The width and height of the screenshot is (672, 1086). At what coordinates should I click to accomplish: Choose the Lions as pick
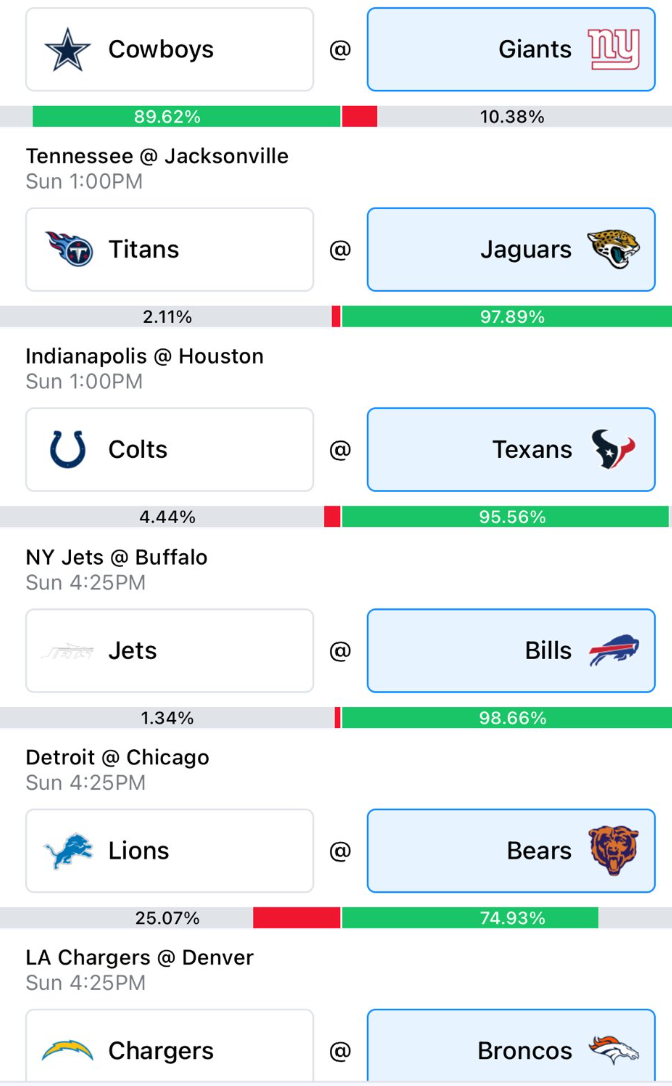tap(170, 851)
